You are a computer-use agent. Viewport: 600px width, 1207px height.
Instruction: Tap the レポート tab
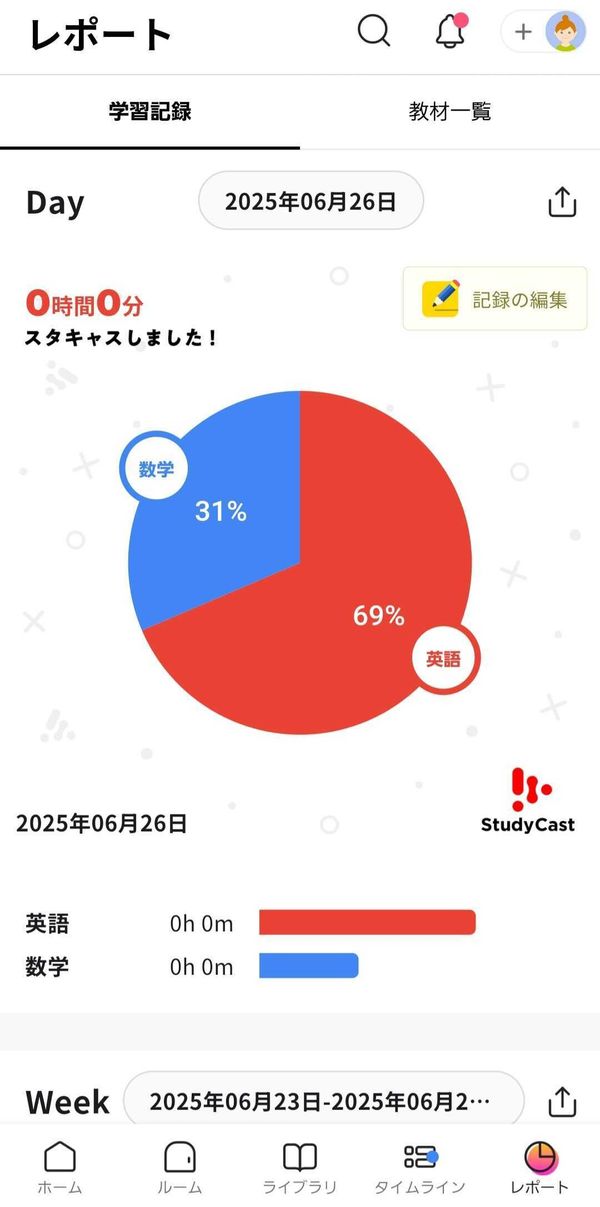[x=540, y=1168]
